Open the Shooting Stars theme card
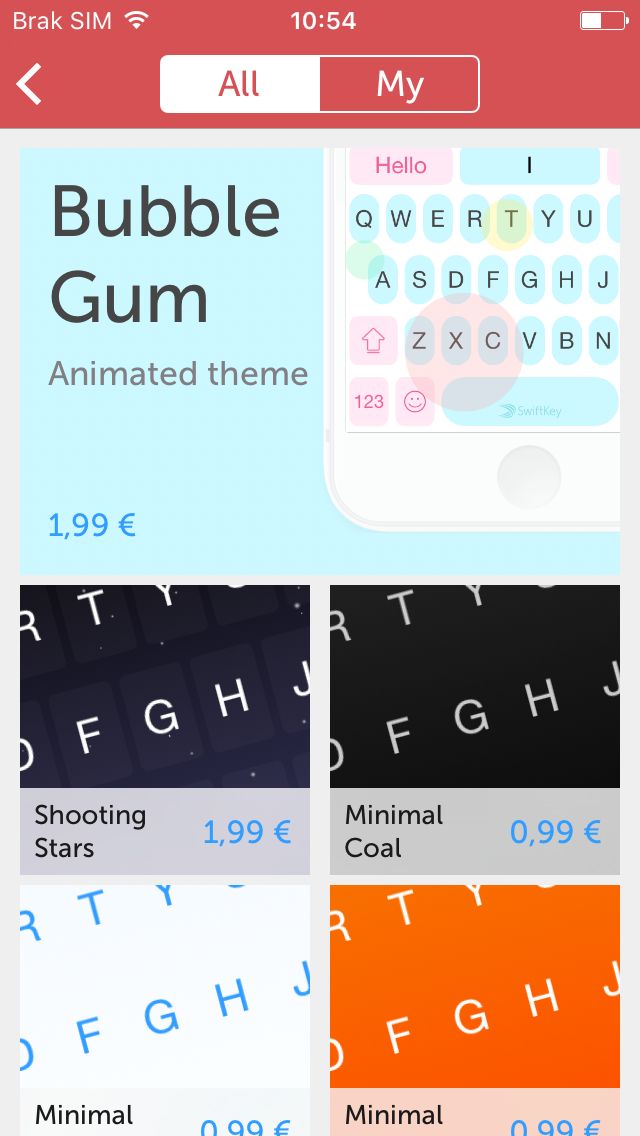Viewport: 640px width, 1136px height. click(165, 730)
